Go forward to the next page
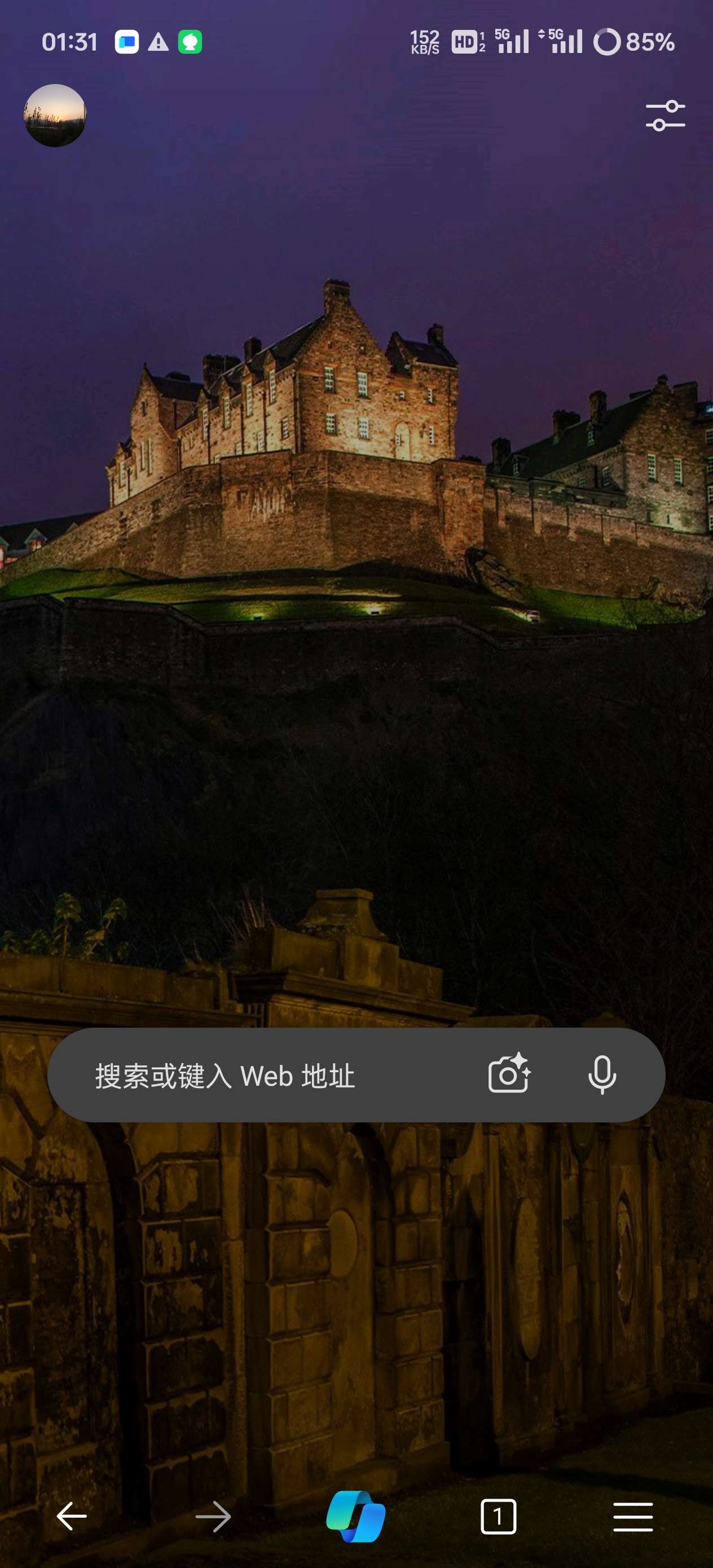The width and height of the screenshot is (713, 1568). pos(214,1516)
